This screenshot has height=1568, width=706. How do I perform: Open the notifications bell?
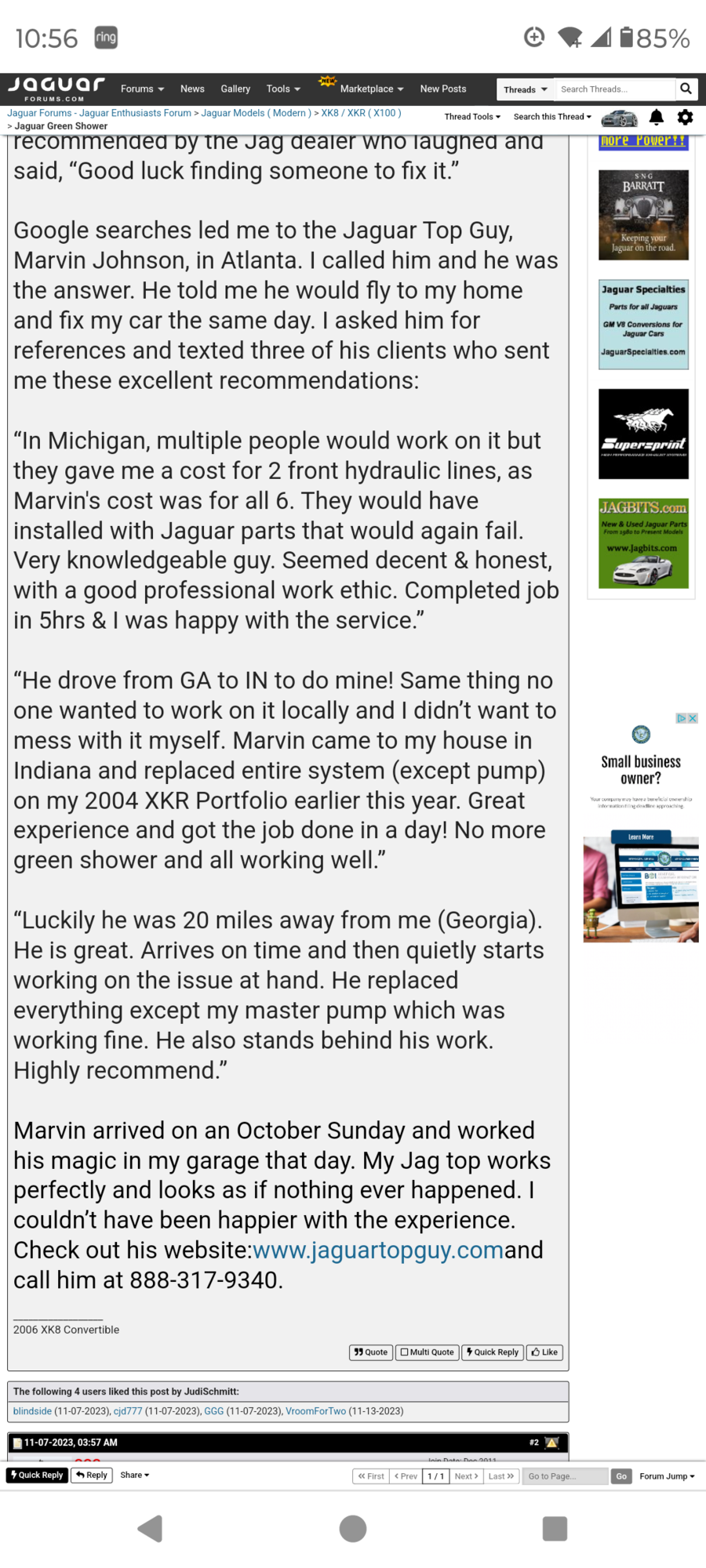[x=657, y=118]
